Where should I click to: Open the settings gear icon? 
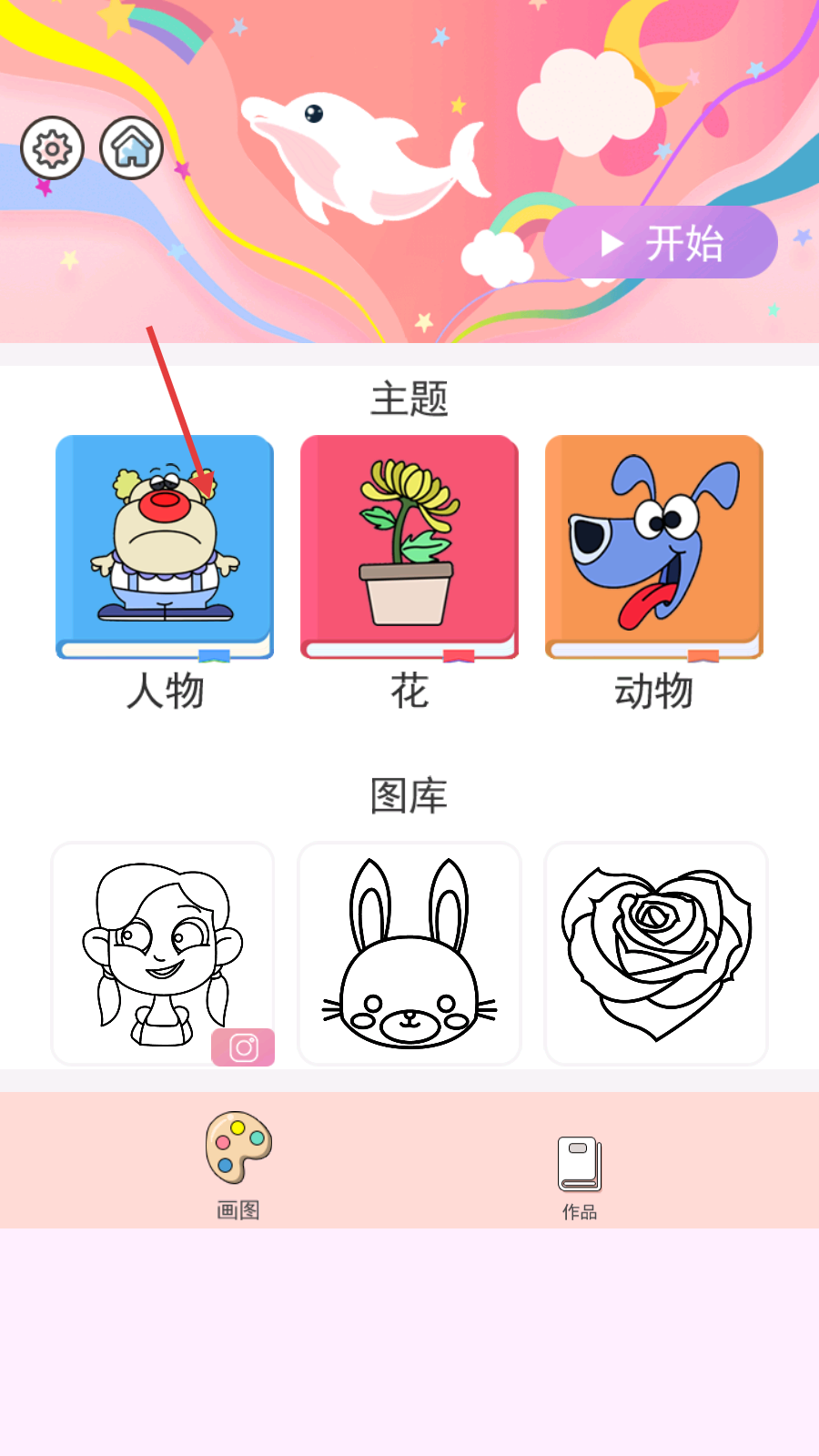(53, 148)
